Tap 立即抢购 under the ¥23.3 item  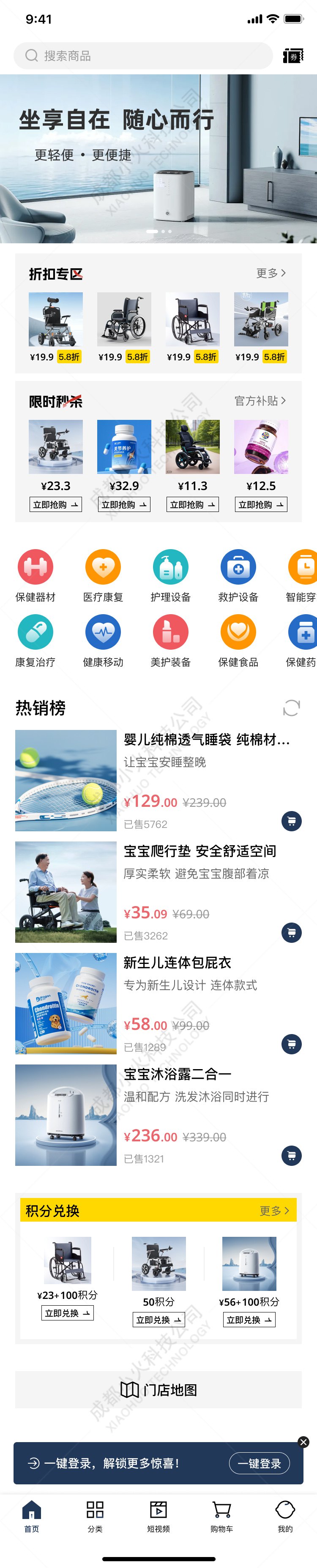[55, 505]
